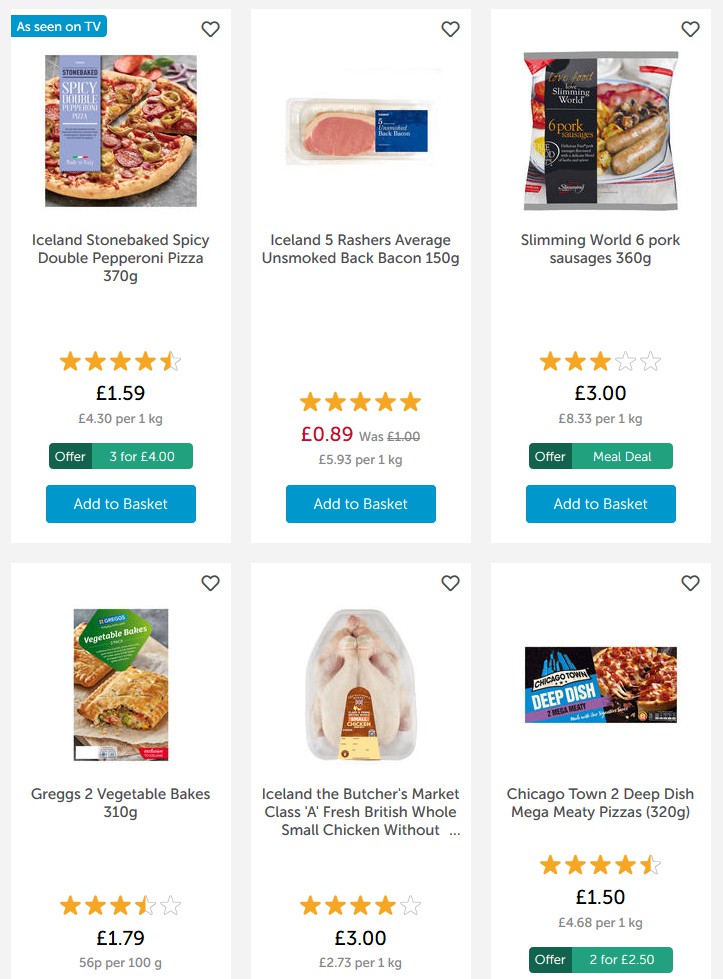Viewport: 723px width, 979px height.
Task: Click the wishlist heart on the Whole Small Chicken
Action: pos(450,583)
